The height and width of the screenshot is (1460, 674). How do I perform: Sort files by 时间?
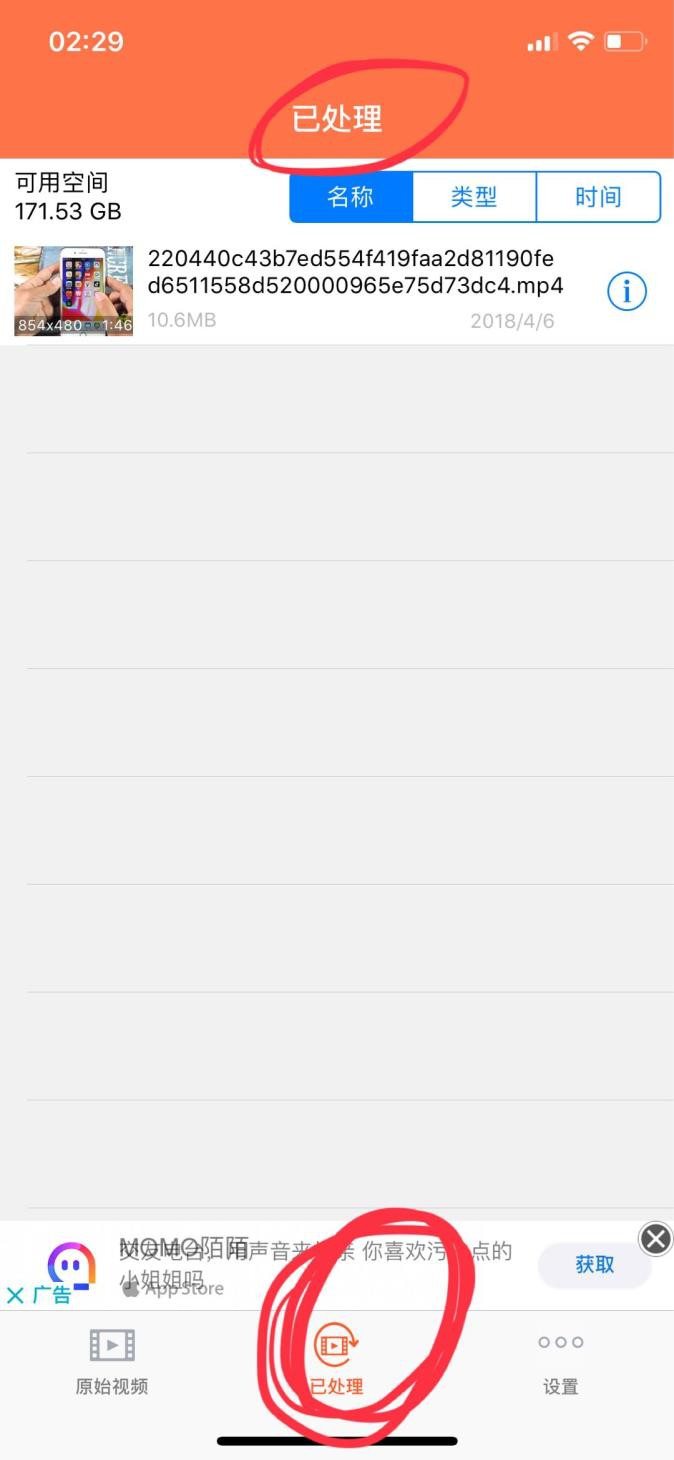coord(598,197)
